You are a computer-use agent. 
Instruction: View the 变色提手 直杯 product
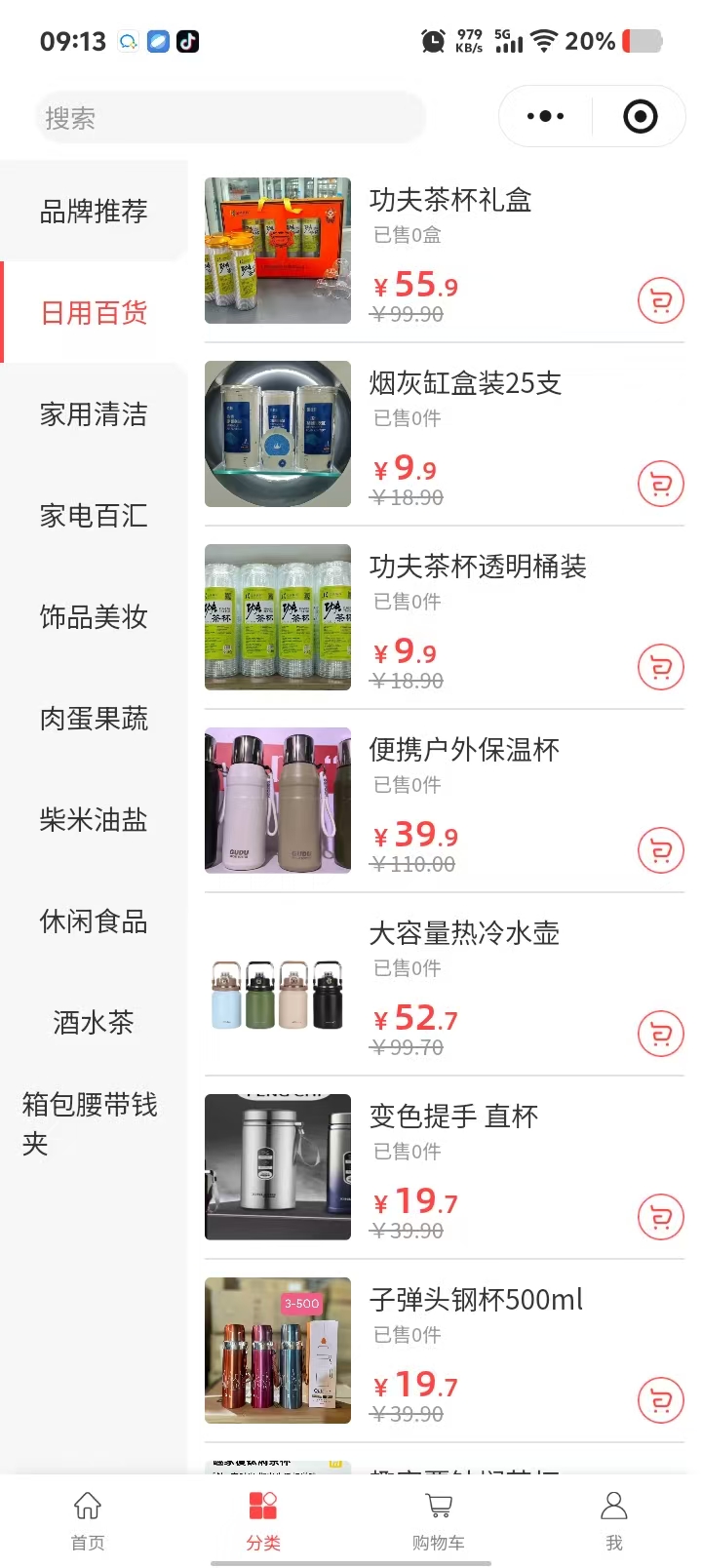[453, 1117]
